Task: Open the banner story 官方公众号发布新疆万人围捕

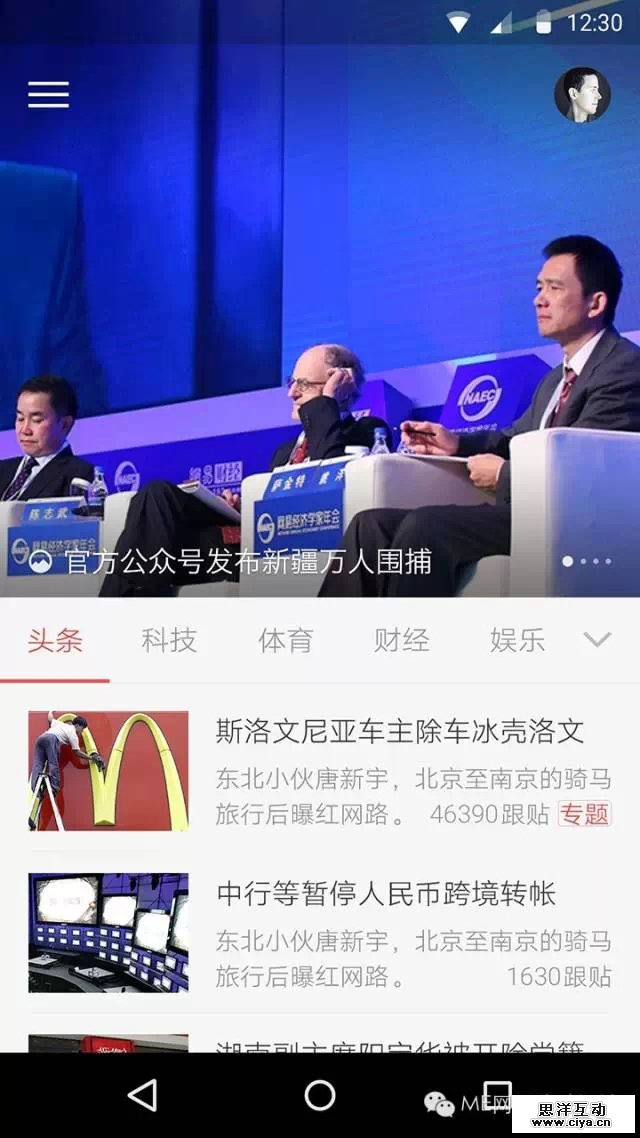Action: [248, 562]
